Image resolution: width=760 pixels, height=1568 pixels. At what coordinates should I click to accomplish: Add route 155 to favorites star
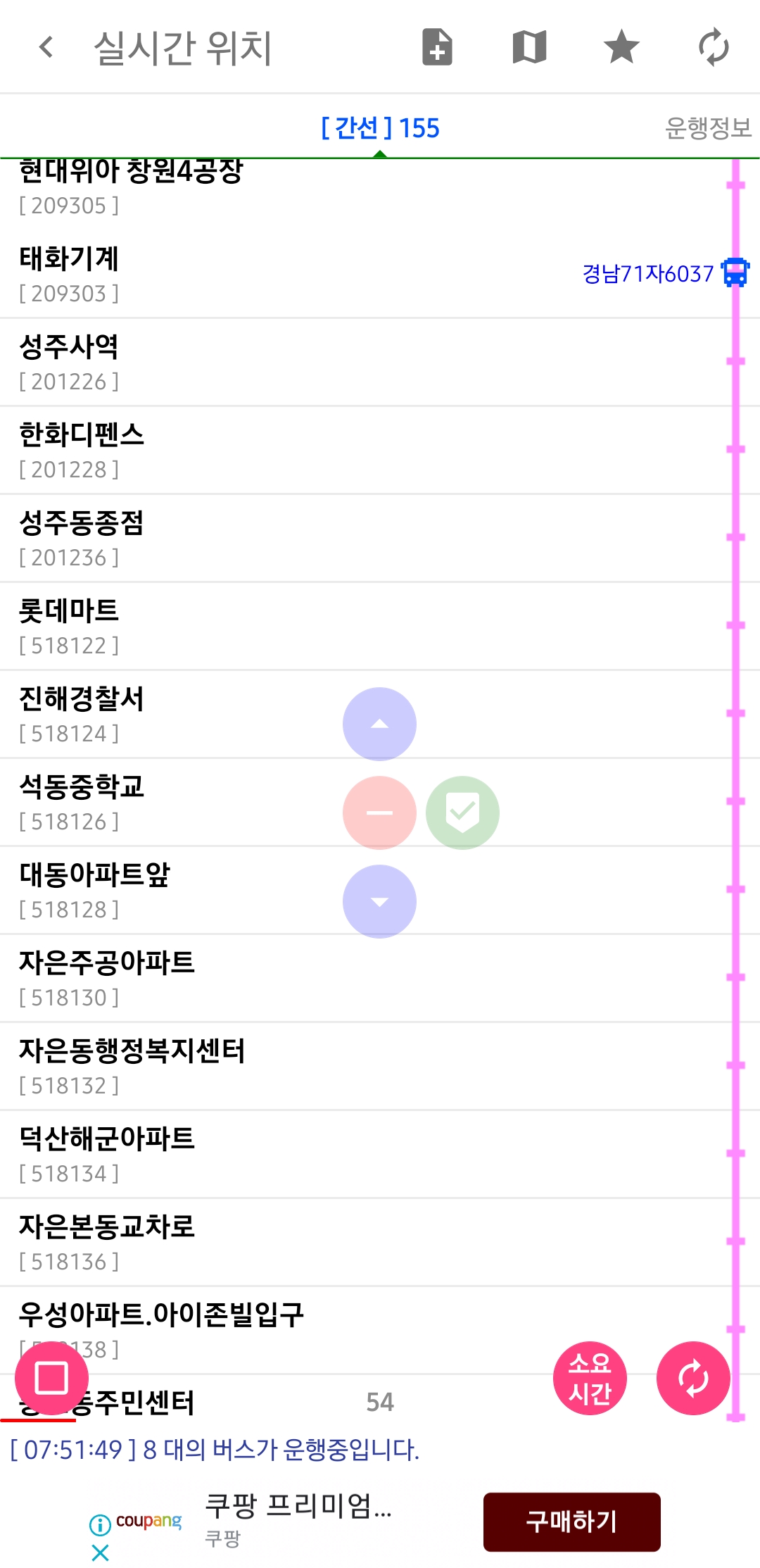point(621,47)
